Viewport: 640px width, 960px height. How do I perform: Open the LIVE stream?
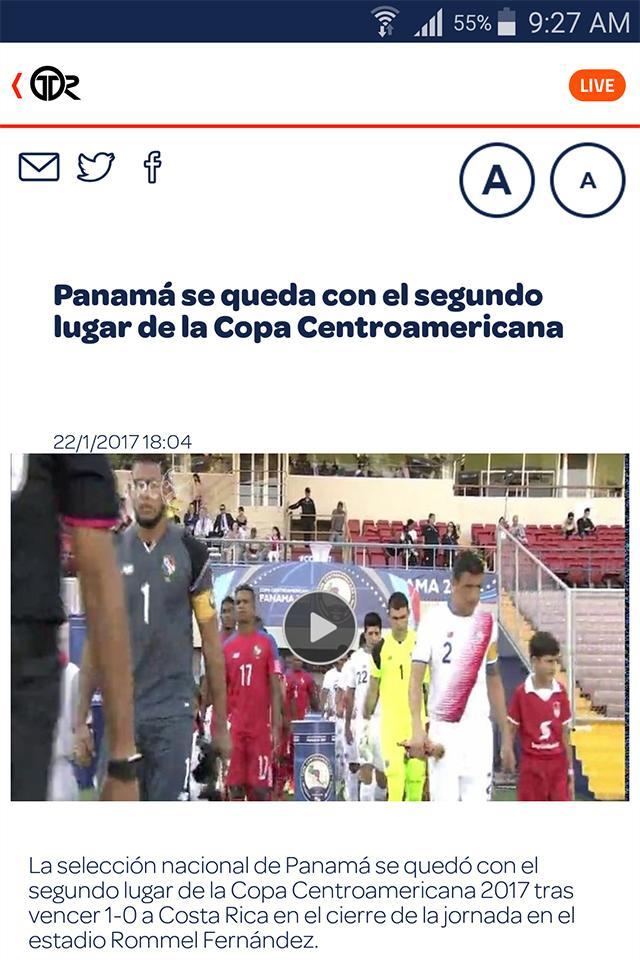pos(596,85)
